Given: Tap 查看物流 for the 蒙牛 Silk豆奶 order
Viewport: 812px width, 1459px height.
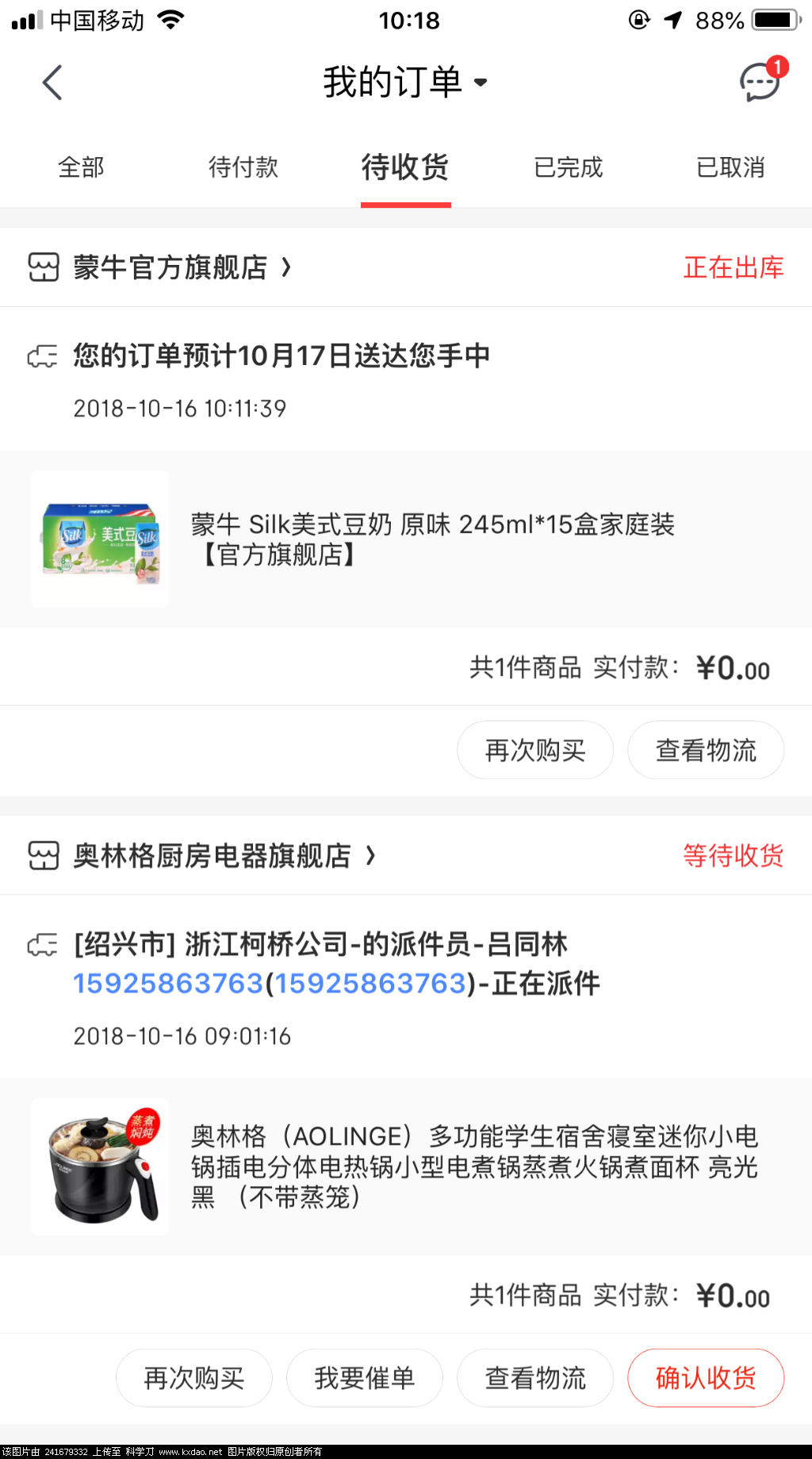Looking at the screenshot, I should point(706,750).
